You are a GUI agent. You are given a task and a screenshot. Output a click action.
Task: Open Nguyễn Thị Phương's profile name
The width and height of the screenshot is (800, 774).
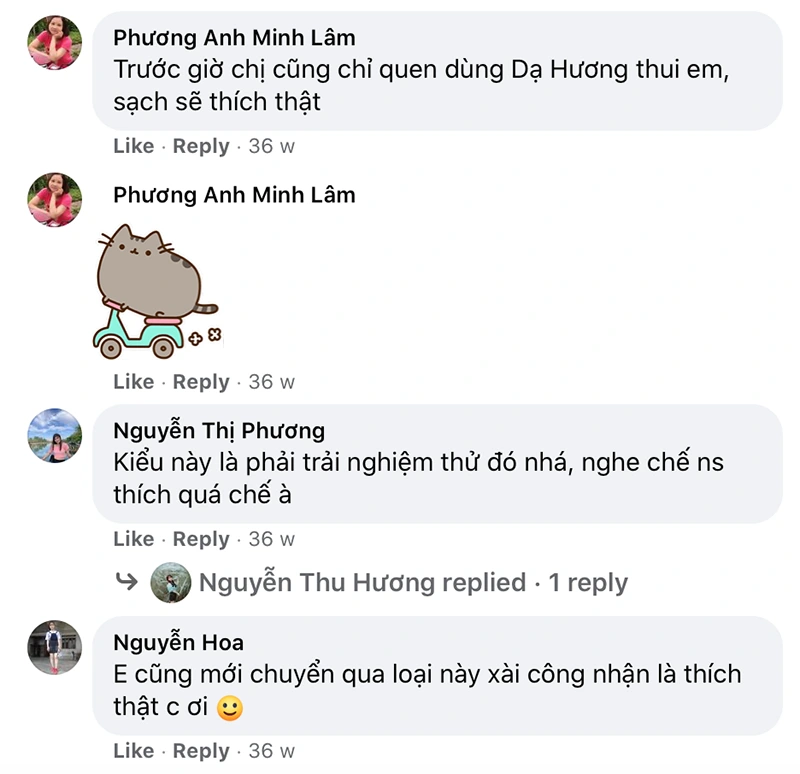pos(219,431)
